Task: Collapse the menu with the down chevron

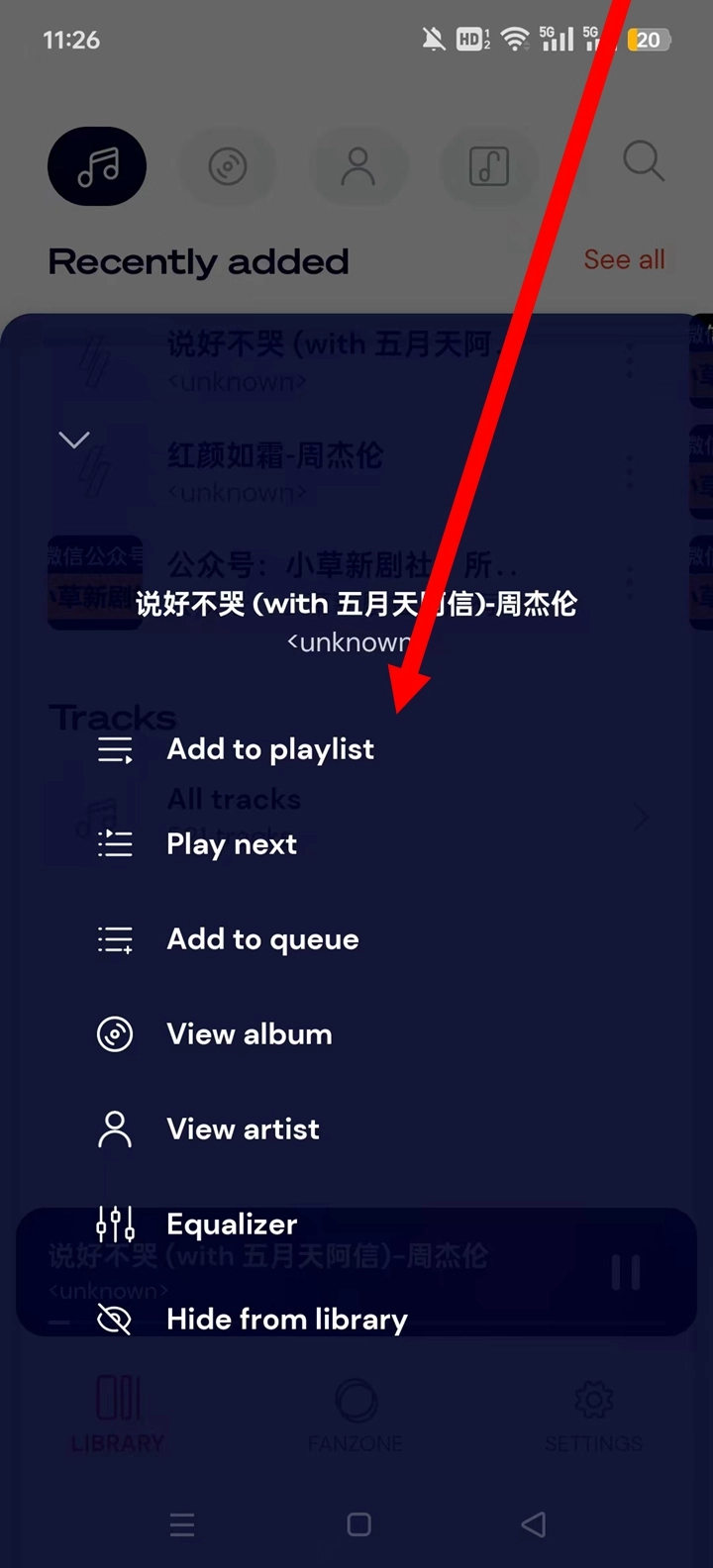Action: click(74, 440)
